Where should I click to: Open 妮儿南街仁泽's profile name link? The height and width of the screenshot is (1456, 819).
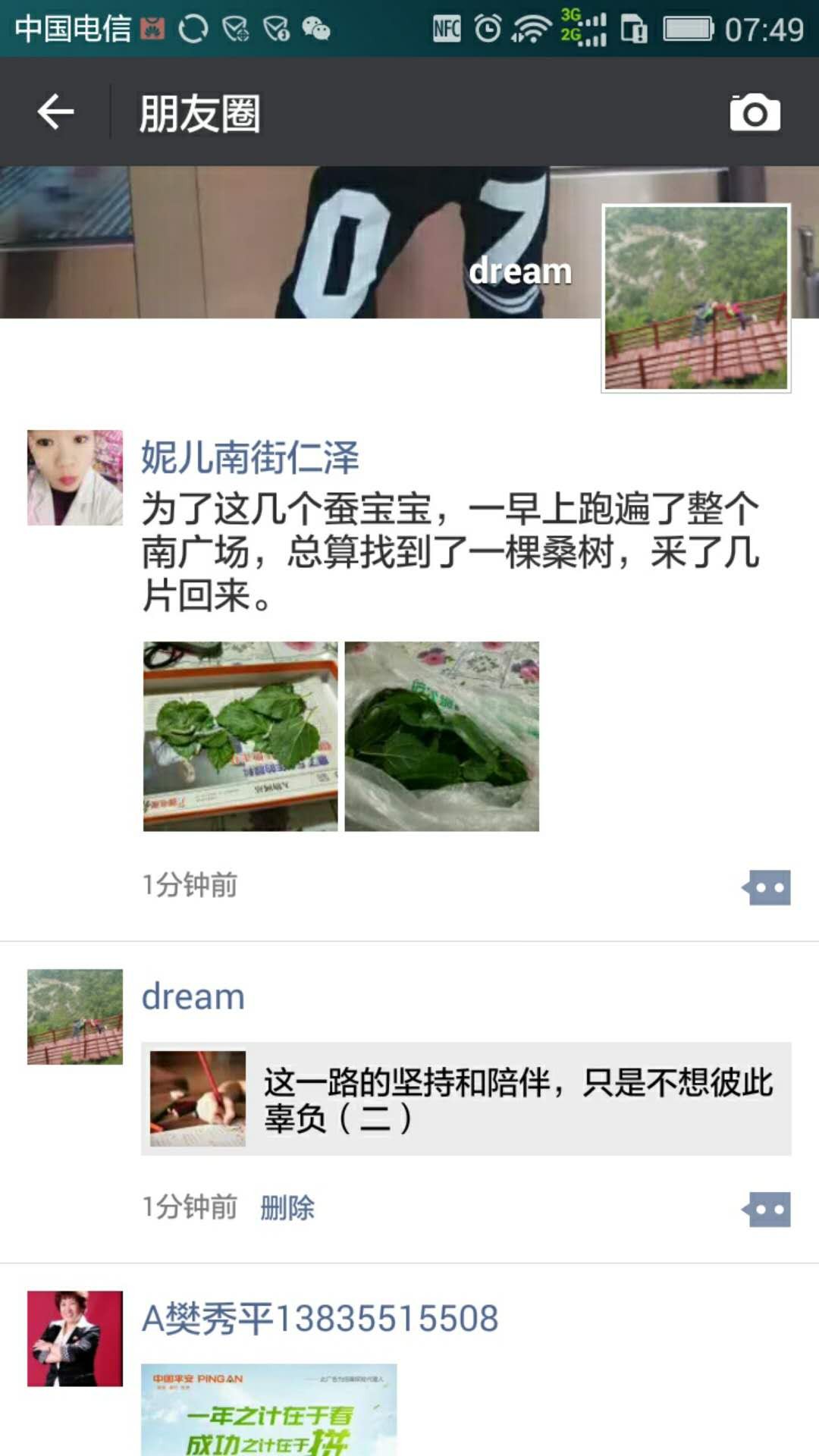pyautogui.click(x=249, y=457)
